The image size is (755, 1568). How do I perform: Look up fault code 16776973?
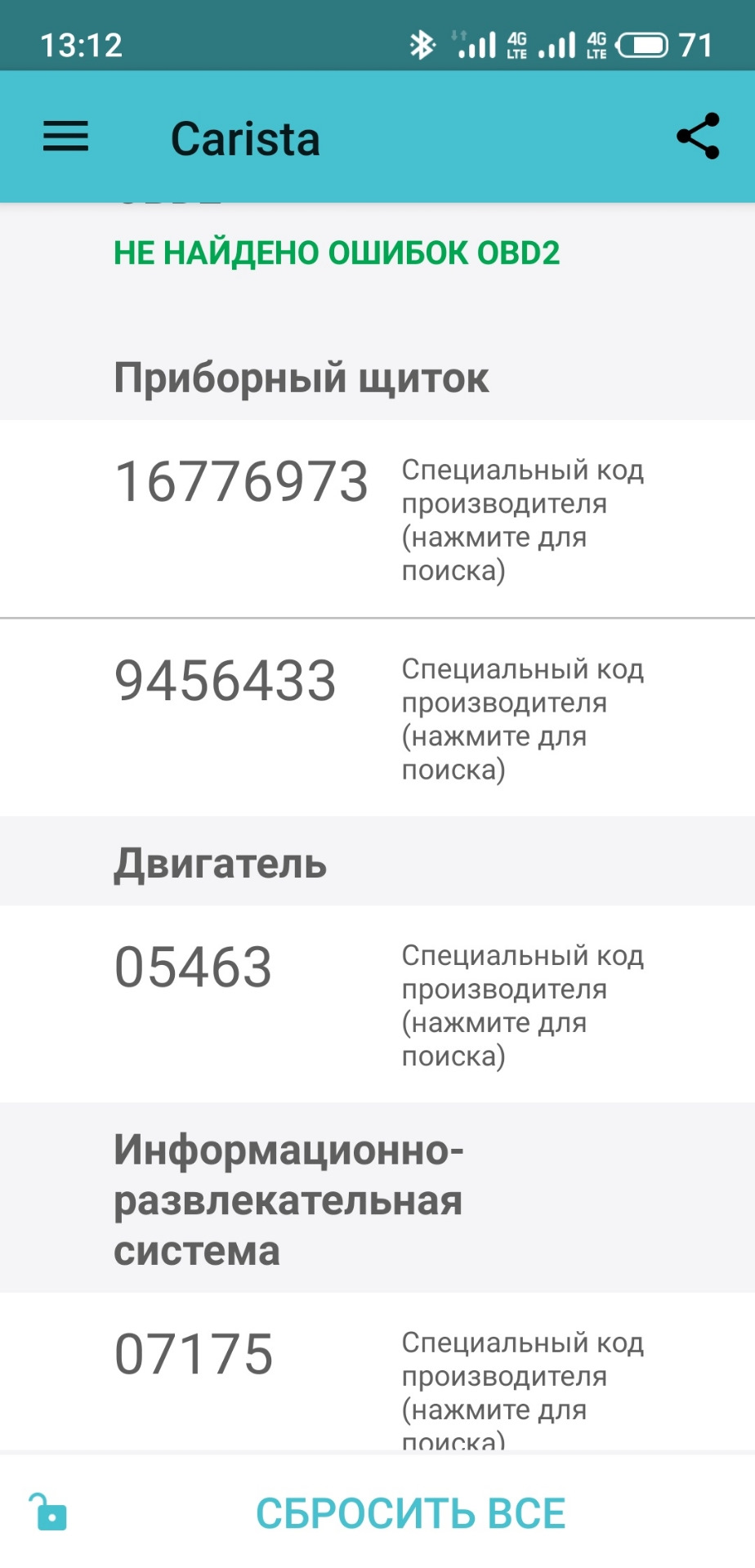click(377, 519)
